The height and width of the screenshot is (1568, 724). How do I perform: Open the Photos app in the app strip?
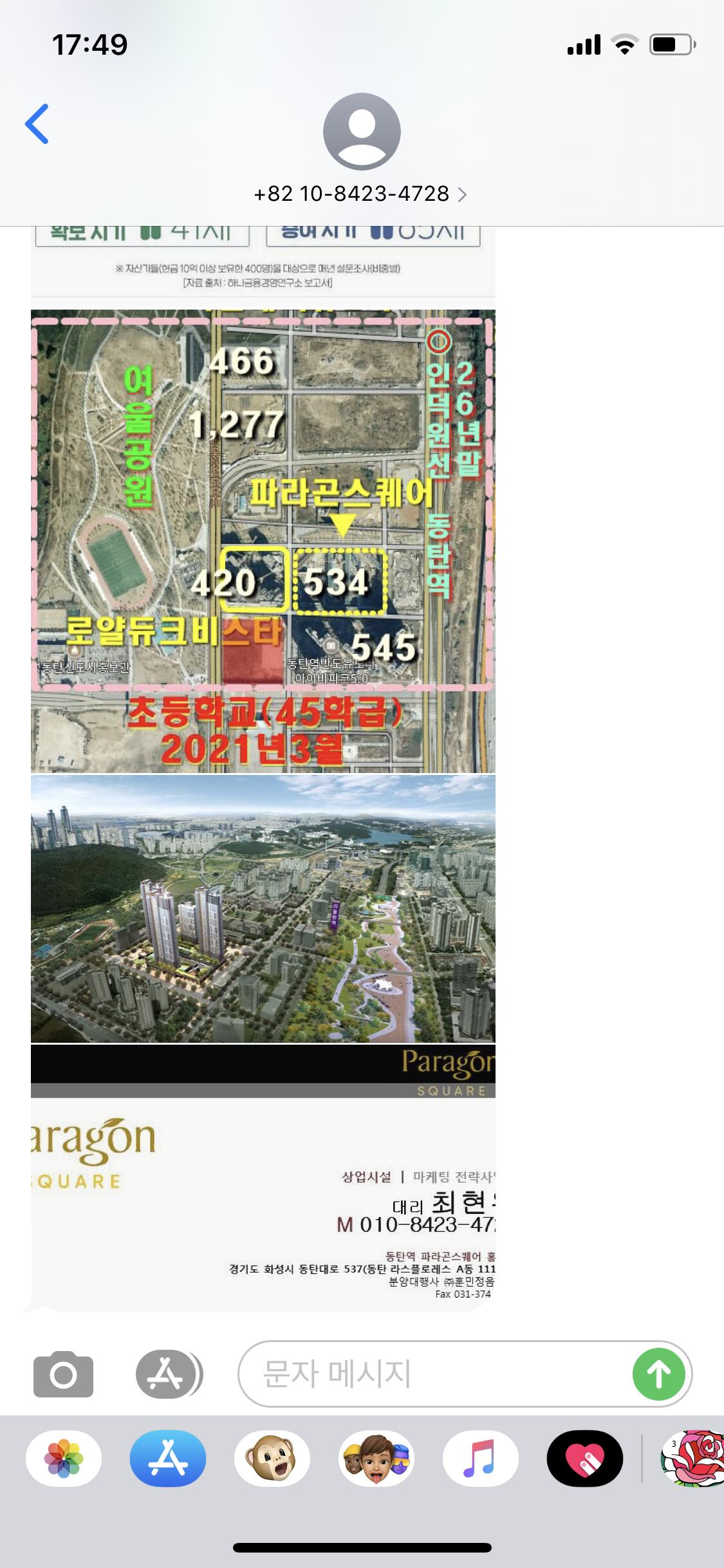click(64, 1459)
